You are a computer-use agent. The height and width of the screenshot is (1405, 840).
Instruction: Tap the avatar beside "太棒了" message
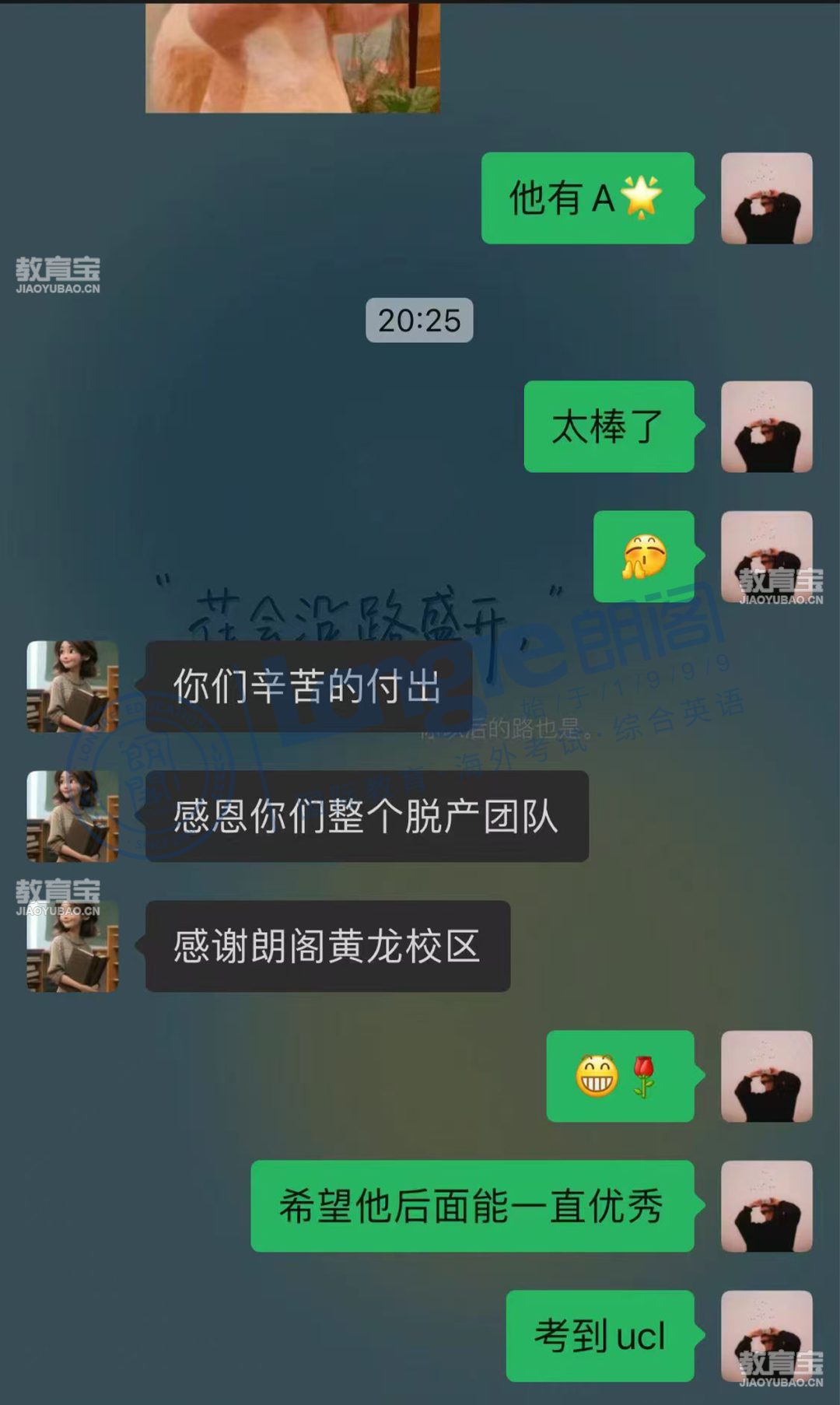(766, 426)
